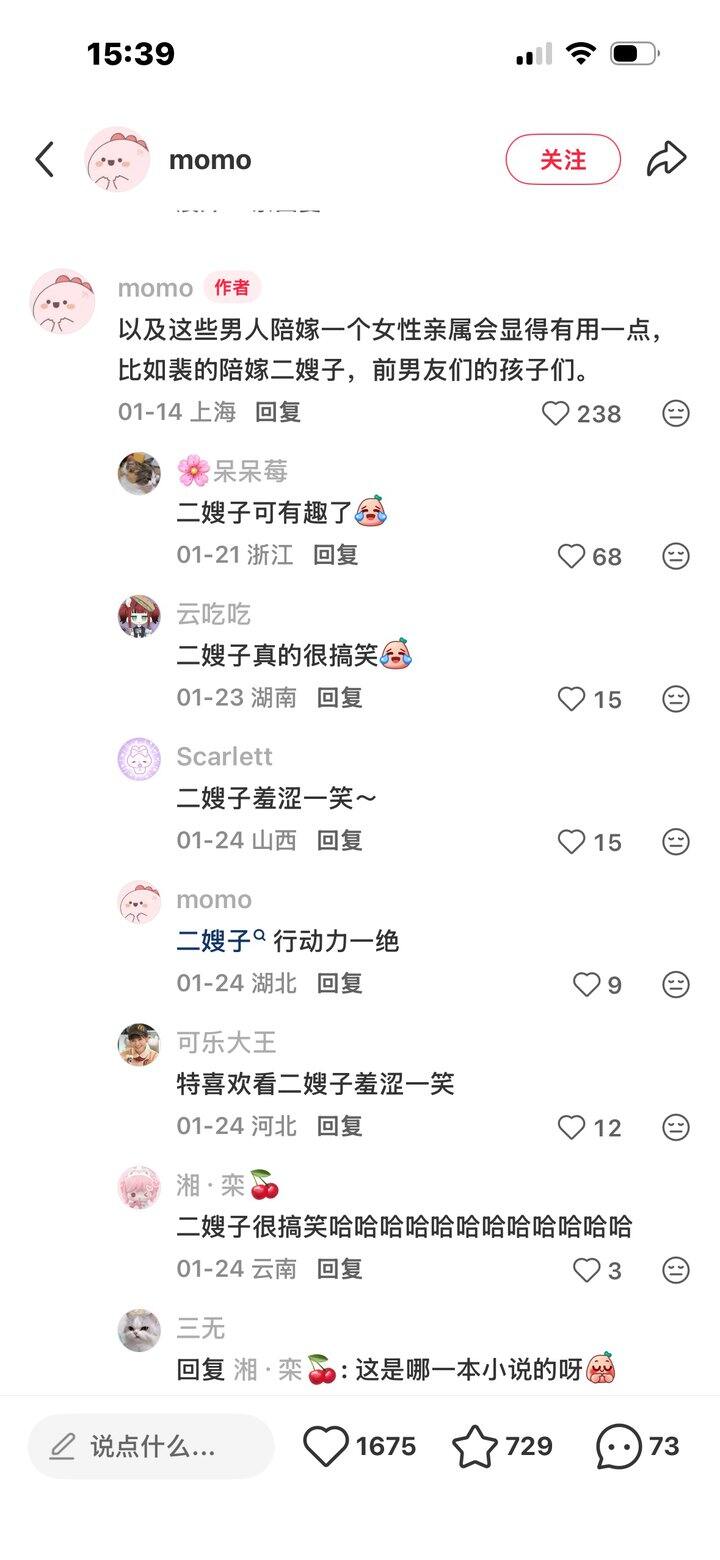
Task: Reply to Scarlett's comment
Action: (339, 841)
